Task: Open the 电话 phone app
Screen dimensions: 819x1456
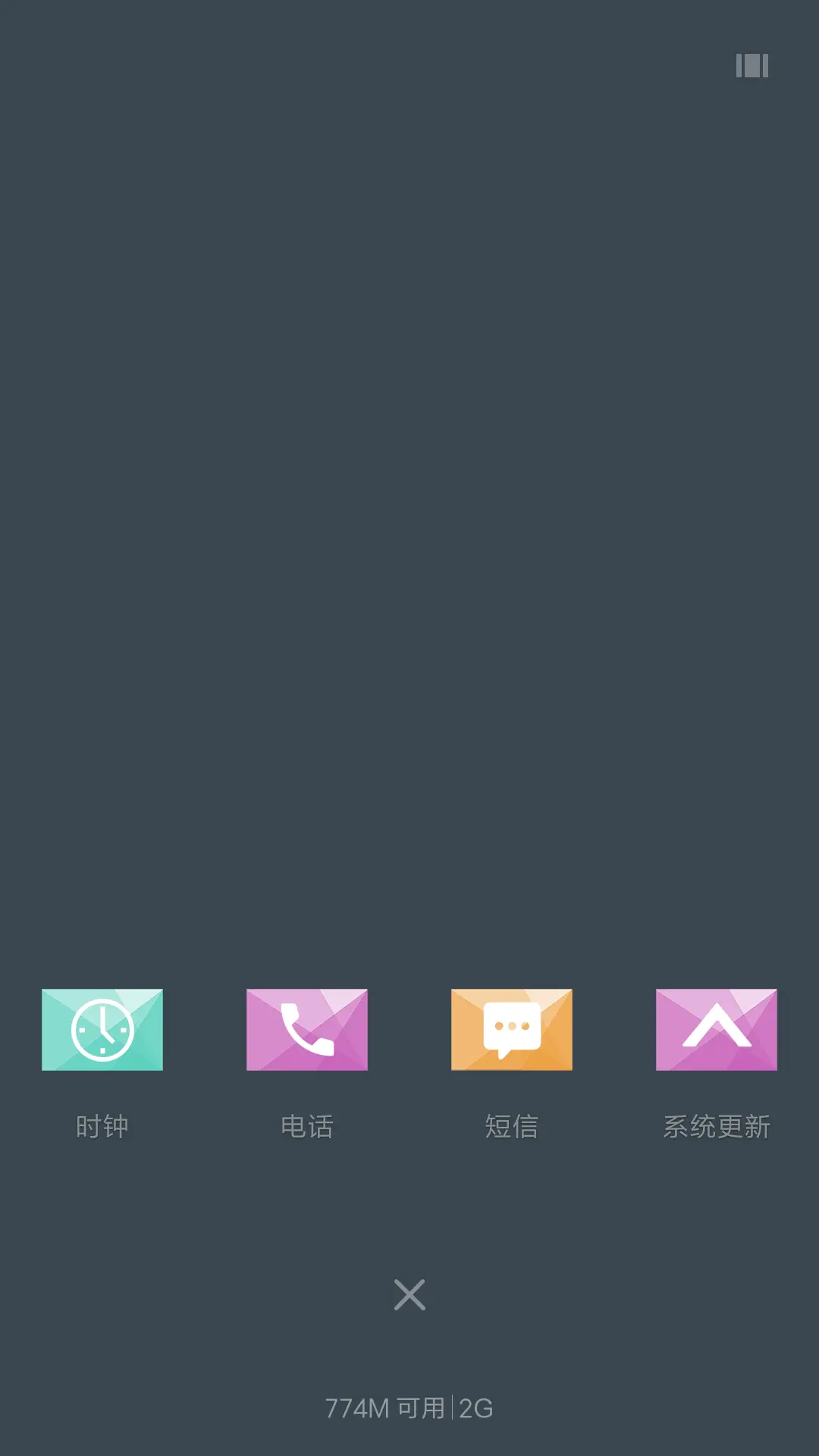Action: tap(307, 1030)
